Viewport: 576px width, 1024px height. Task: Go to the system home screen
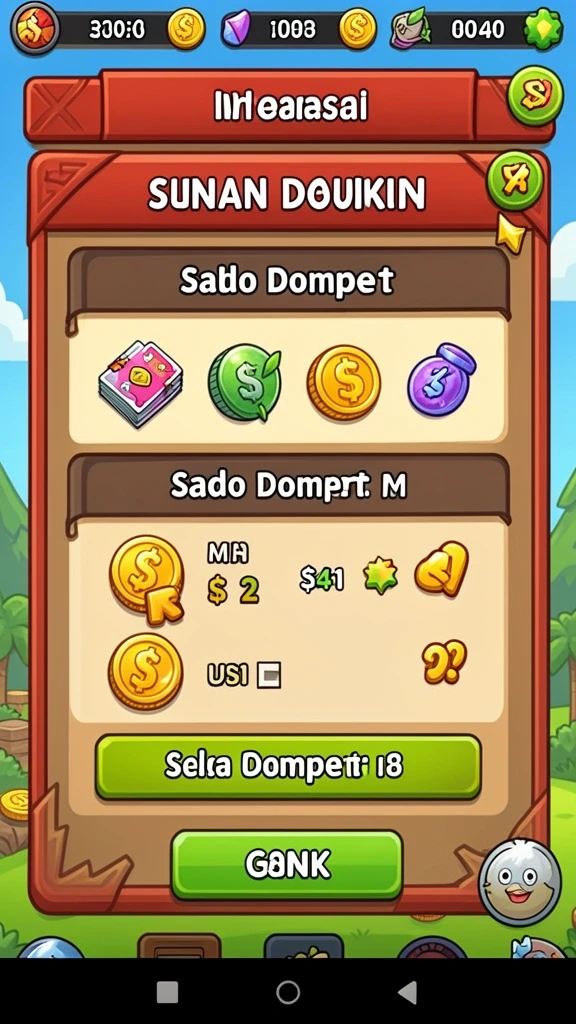point(288,992)
